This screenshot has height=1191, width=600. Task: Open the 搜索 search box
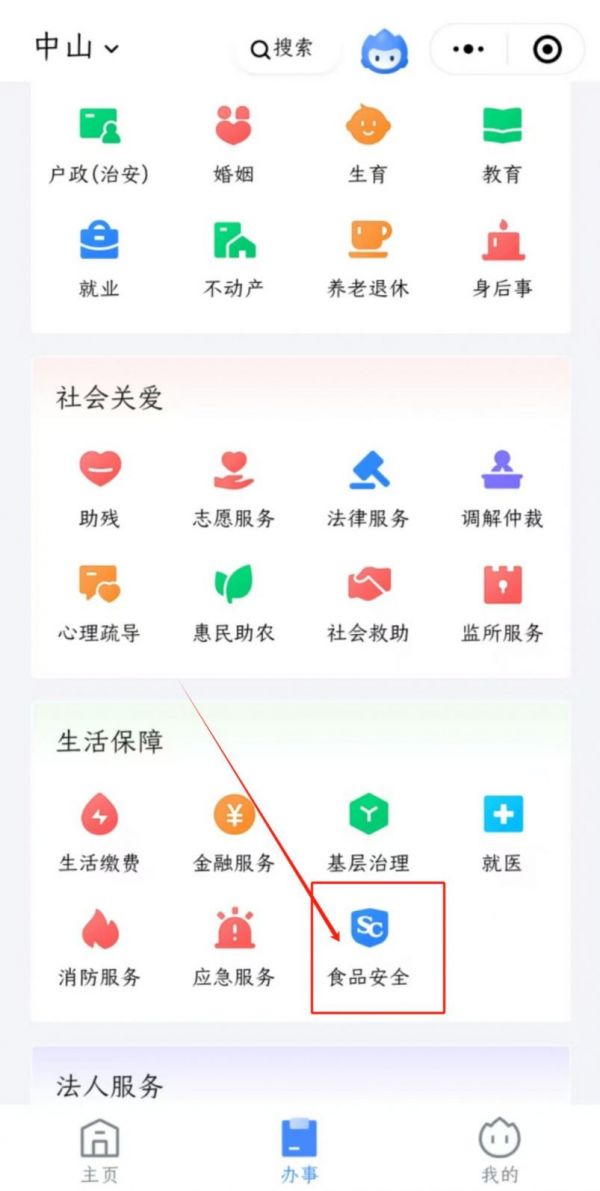(283, 48)
